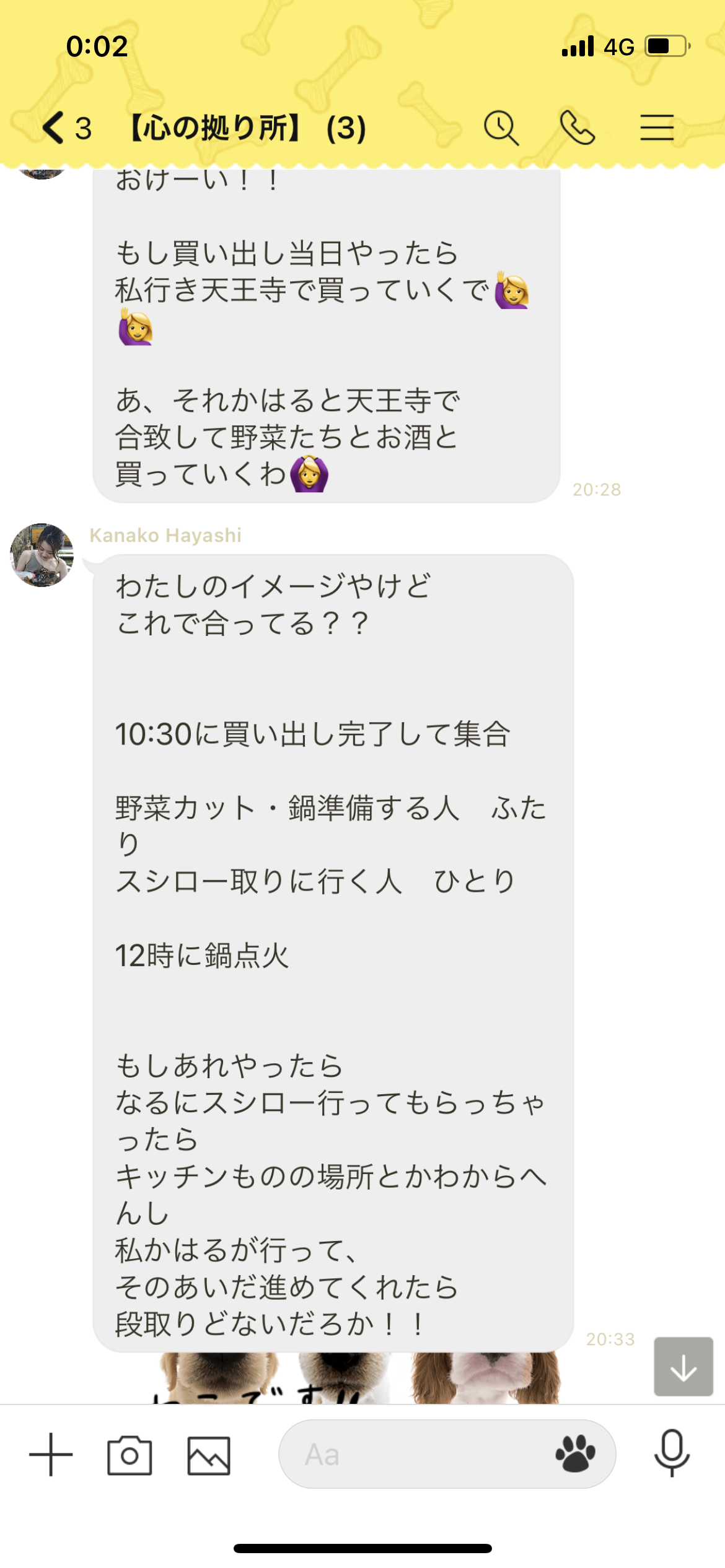Record a voice message
Image resolution: width=725 pixels, height=1568 pixels.
[672, 1453]
